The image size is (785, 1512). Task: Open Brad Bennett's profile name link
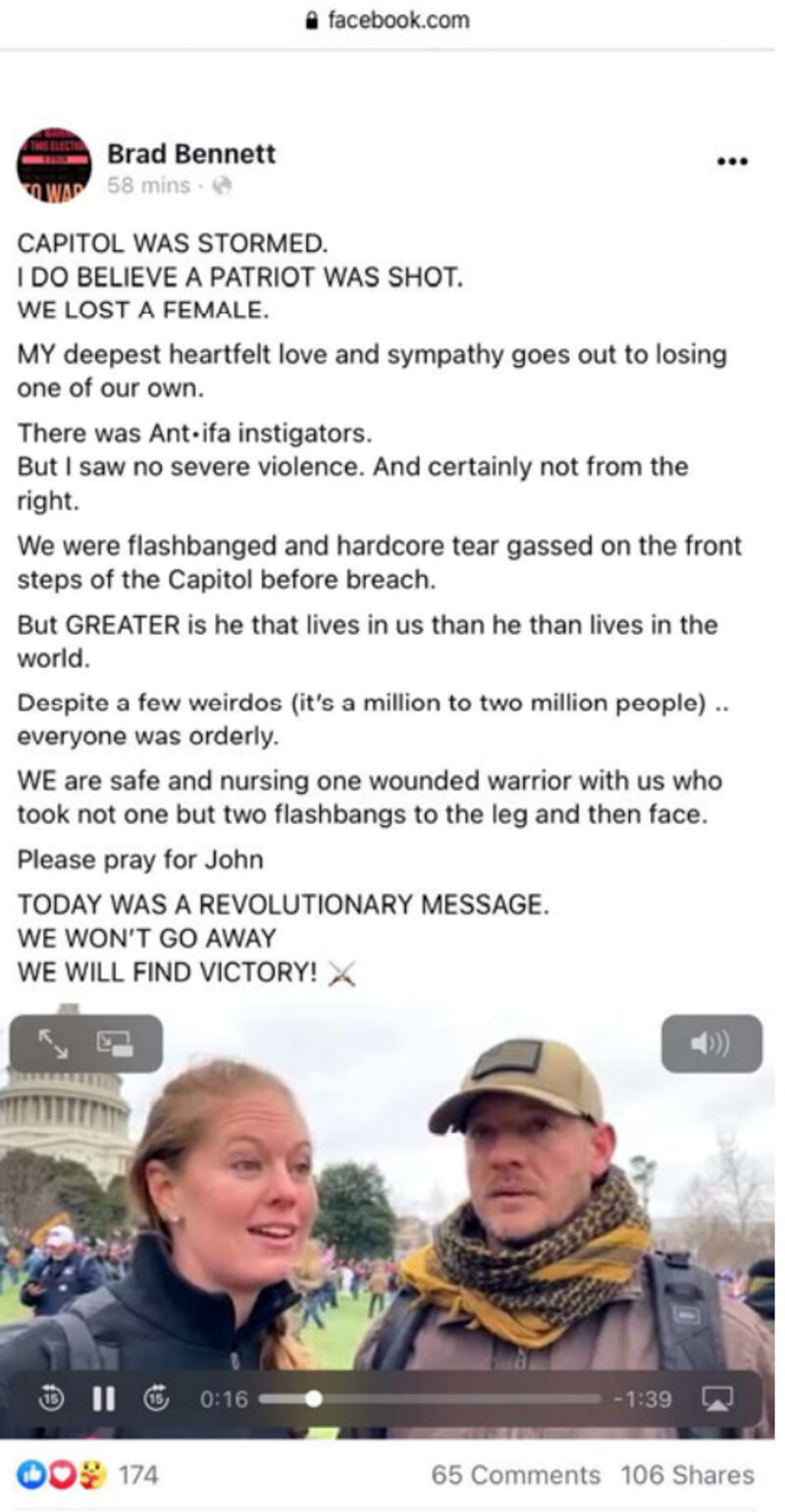pyautogui.click(x=191, y=153)
